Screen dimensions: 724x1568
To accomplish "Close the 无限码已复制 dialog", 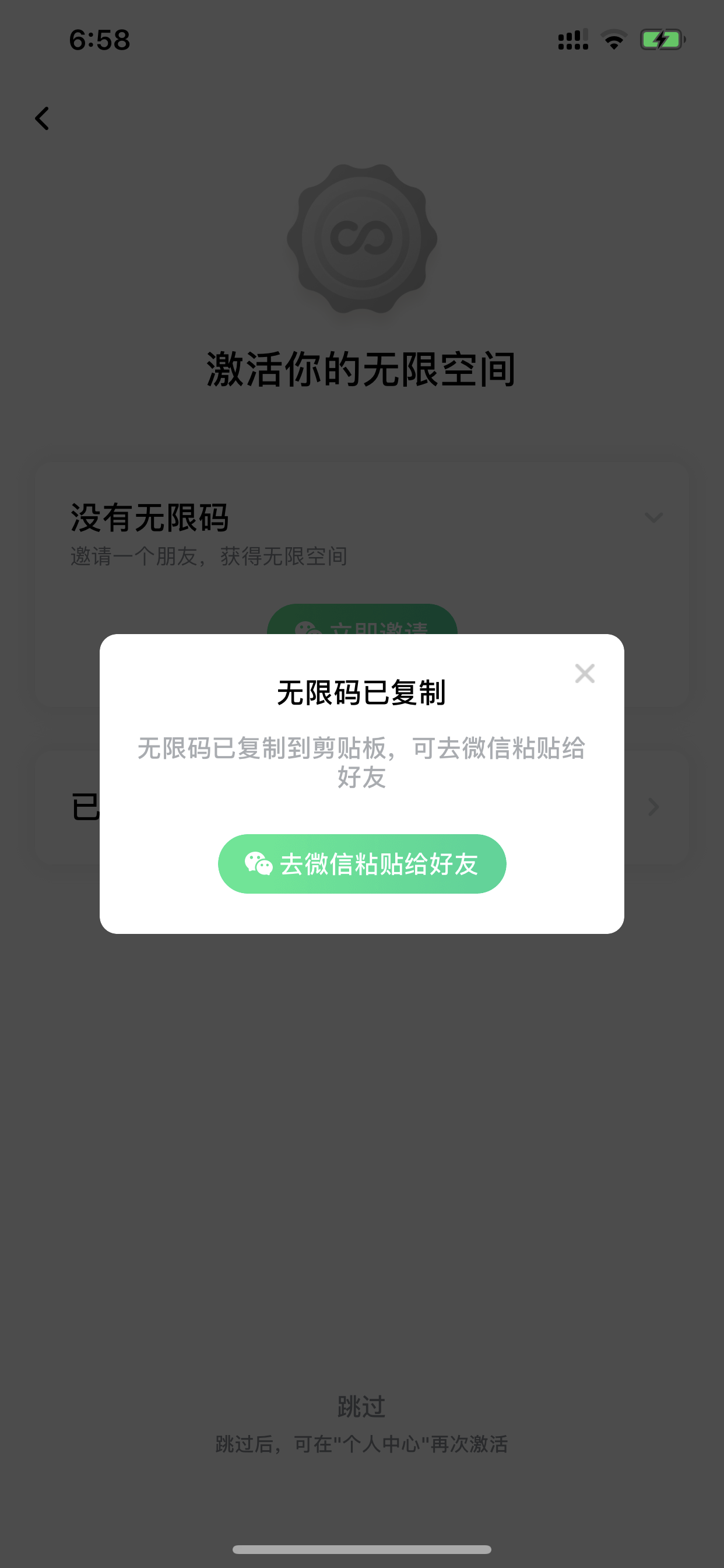I will pyautogui.click(x=585, y=673).
